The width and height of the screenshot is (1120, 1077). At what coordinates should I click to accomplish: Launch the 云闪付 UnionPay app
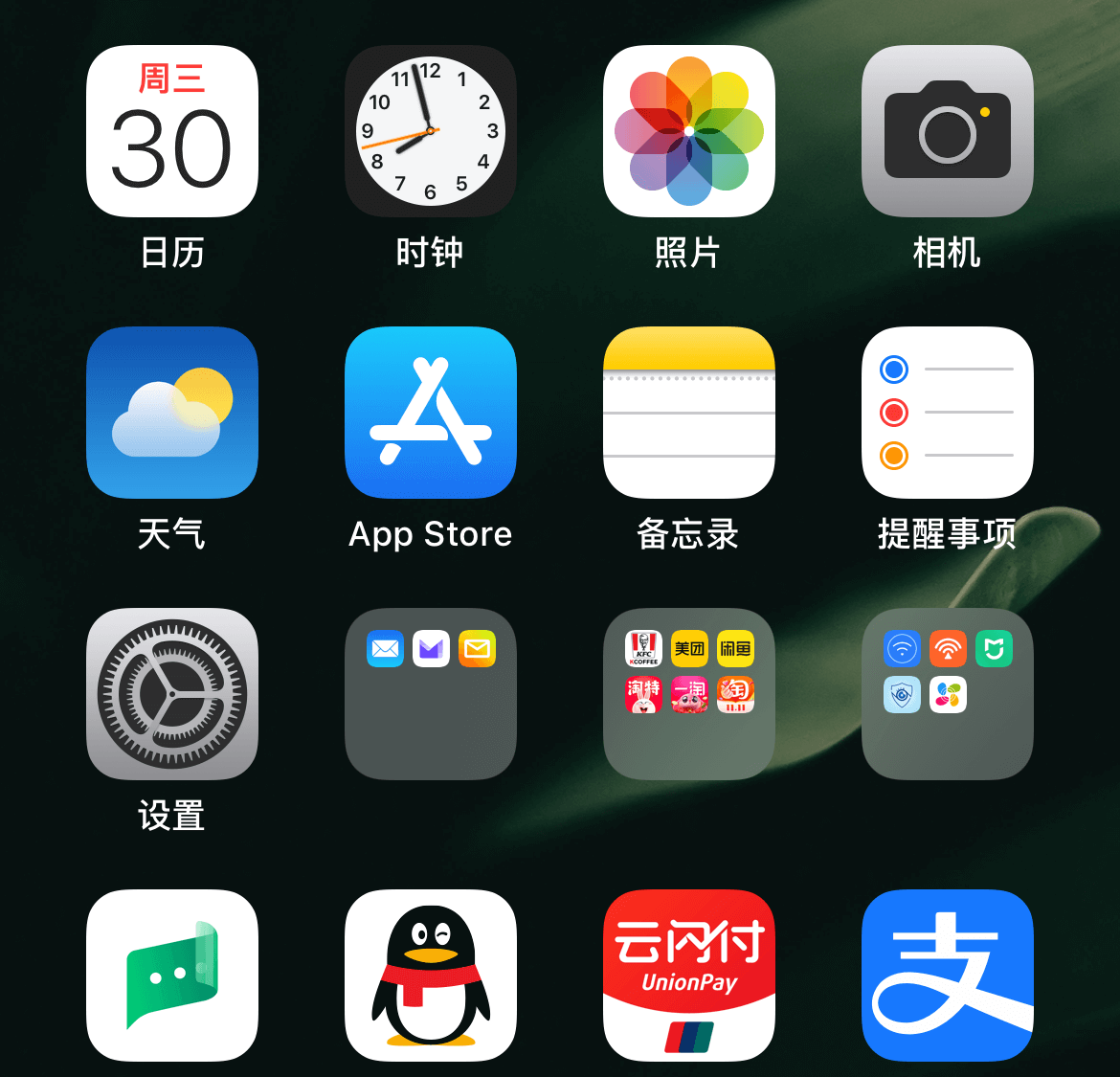[689, 976]
